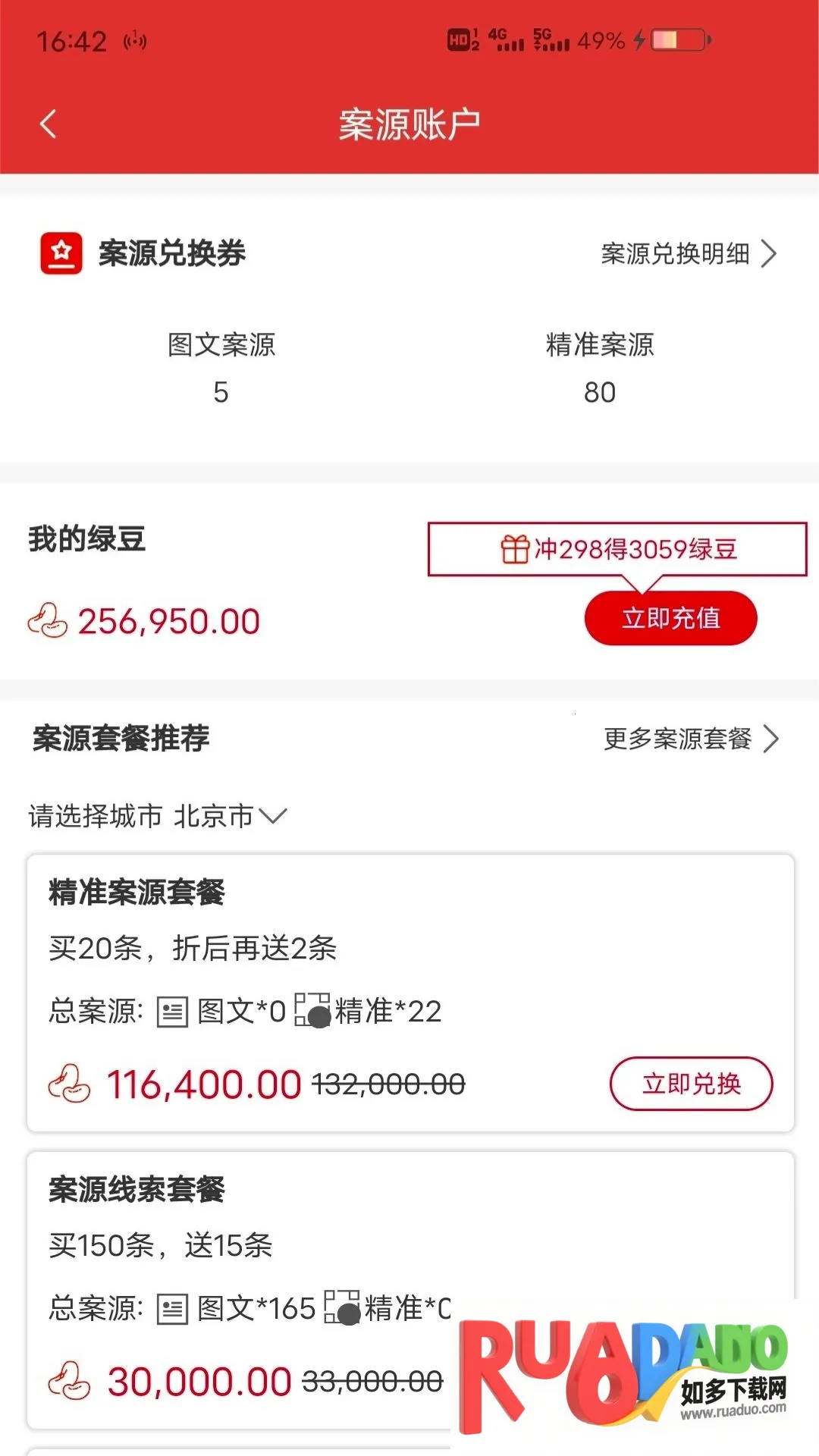The width and height of the screenshot is (819, 1456).
Task: Open the 冲298得3059绿豆 promotion banner
Action: point(617,549)
